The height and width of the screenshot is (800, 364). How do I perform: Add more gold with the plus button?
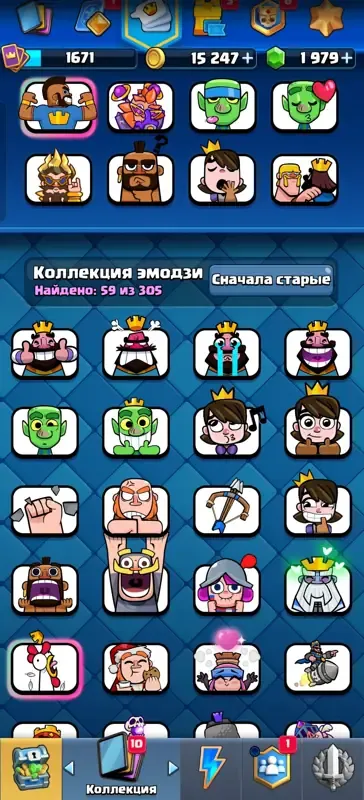click(x=248, y=59)
